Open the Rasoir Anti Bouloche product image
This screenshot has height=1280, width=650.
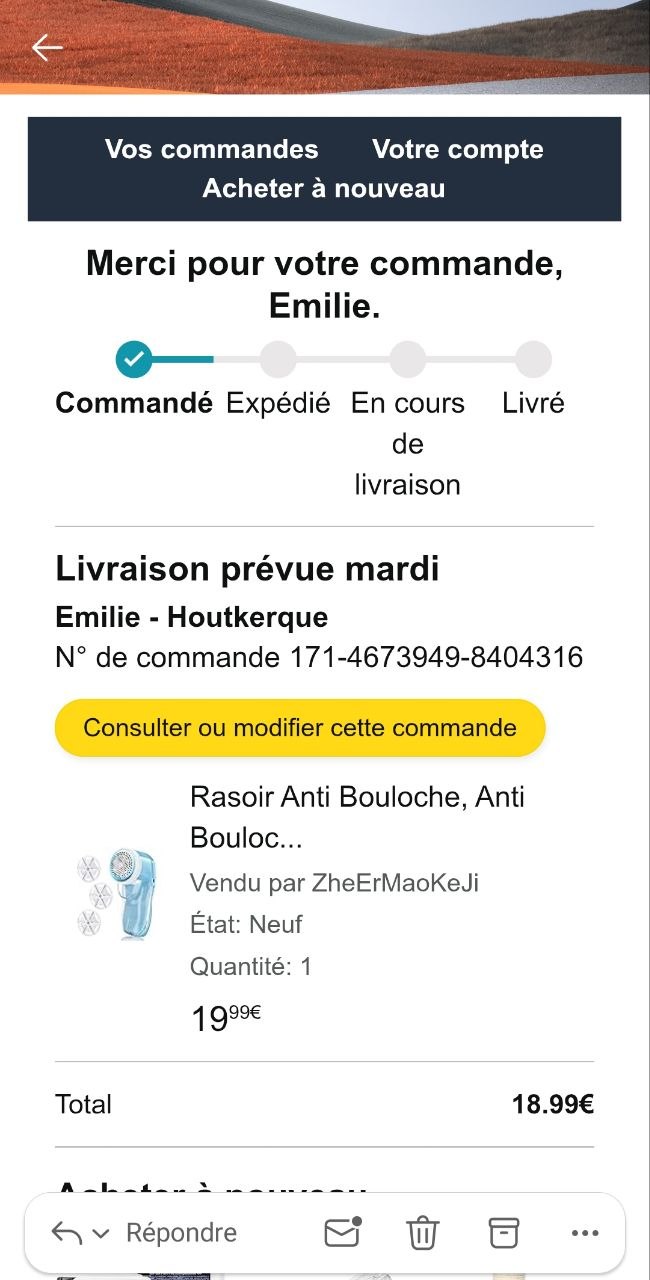click(x=117, y=894)
